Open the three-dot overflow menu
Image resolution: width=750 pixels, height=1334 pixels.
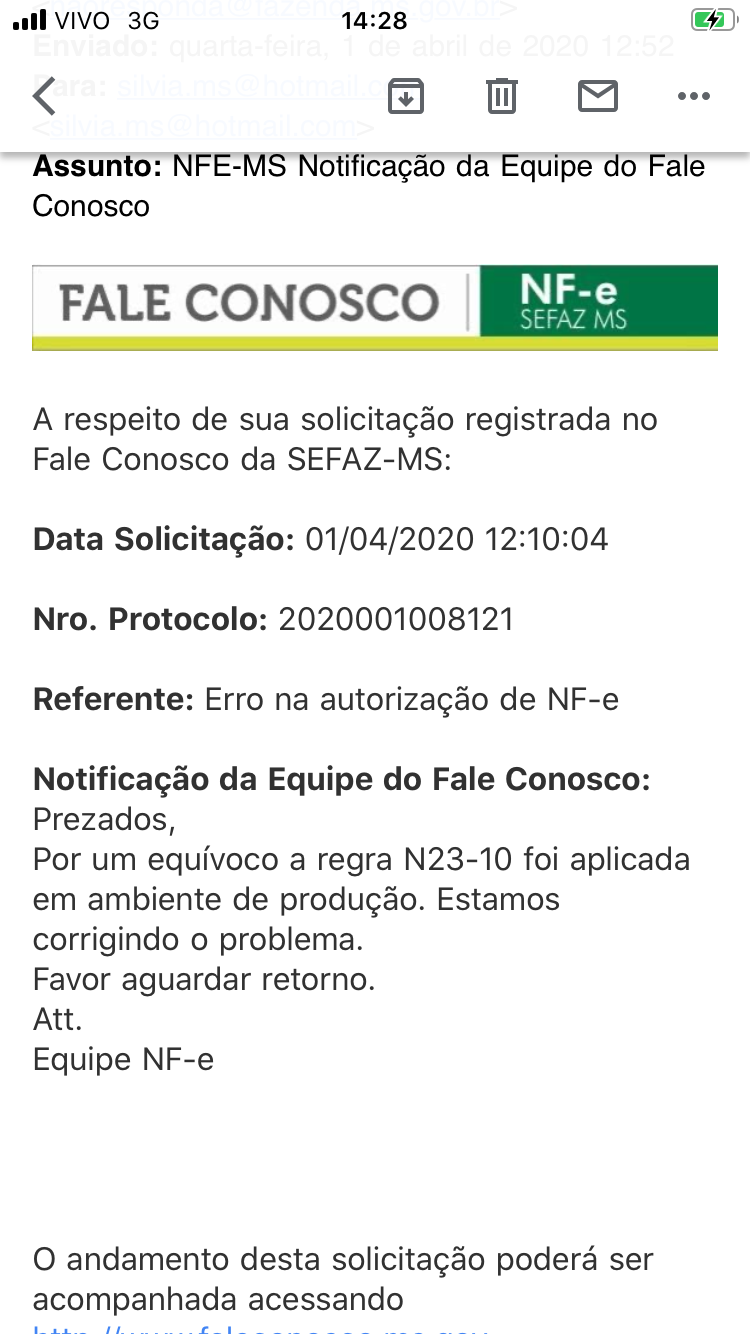(x=693, y=97)
